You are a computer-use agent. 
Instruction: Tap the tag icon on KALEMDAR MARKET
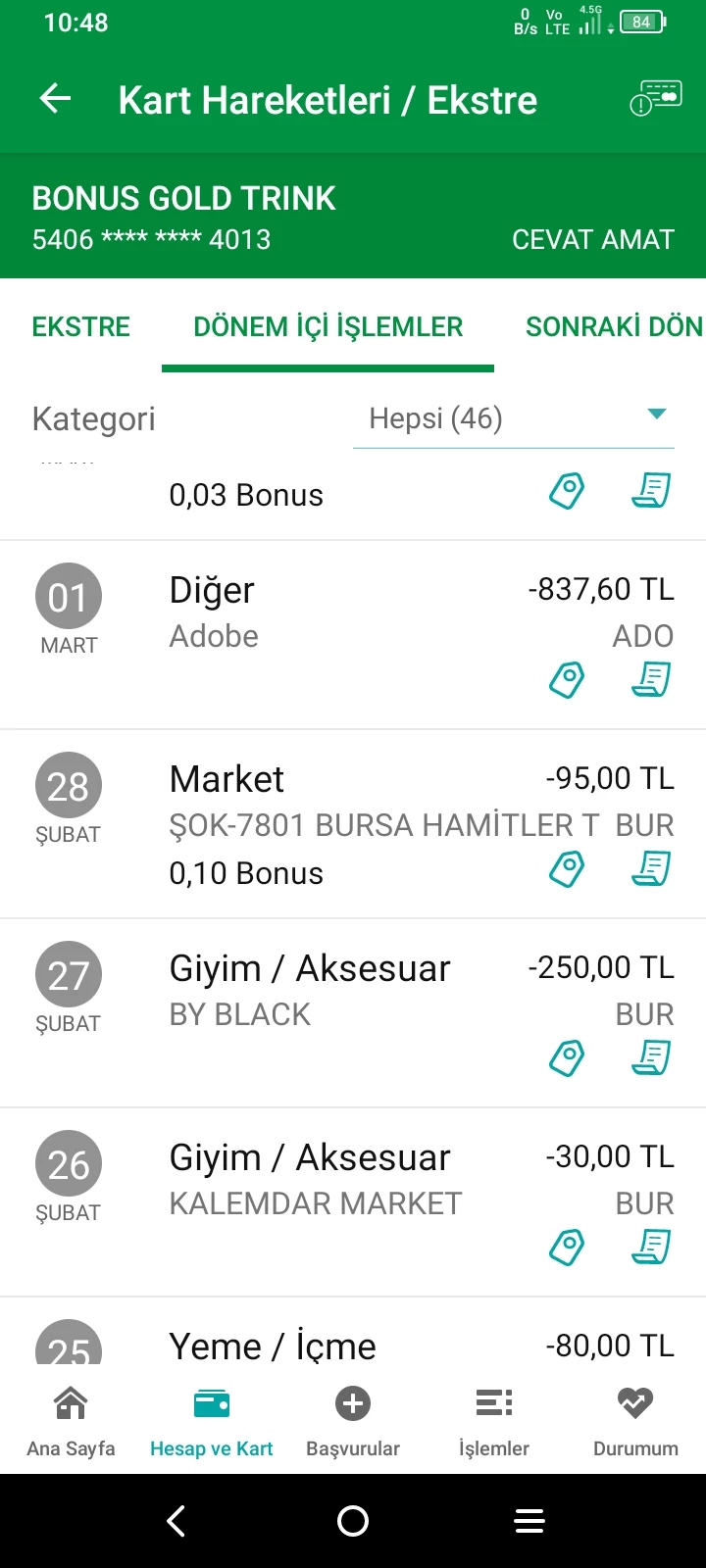click(567, 1247)
